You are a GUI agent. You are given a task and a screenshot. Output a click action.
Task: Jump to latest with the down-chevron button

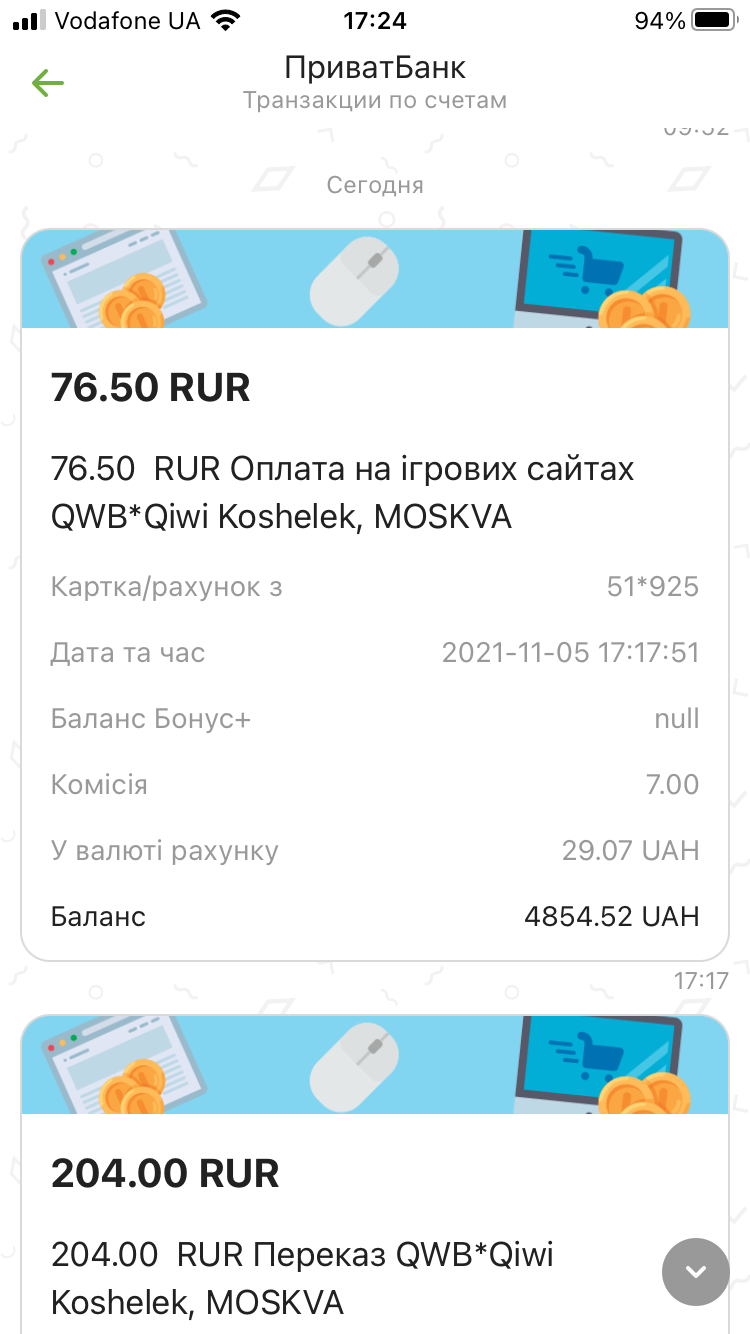point(695,1271)
